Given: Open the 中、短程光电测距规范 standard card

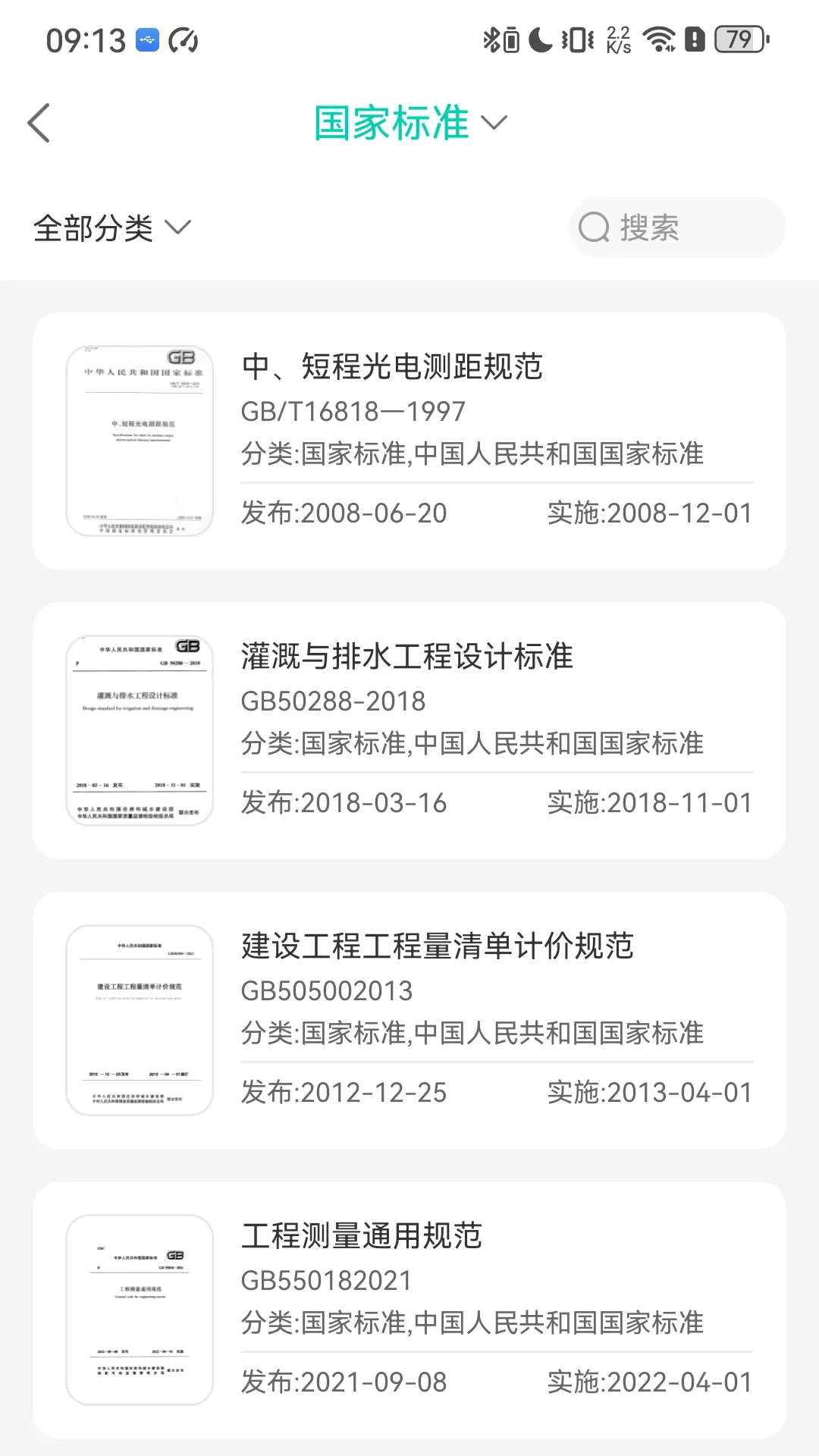Looking at the screenshot, I should [409, 441].
